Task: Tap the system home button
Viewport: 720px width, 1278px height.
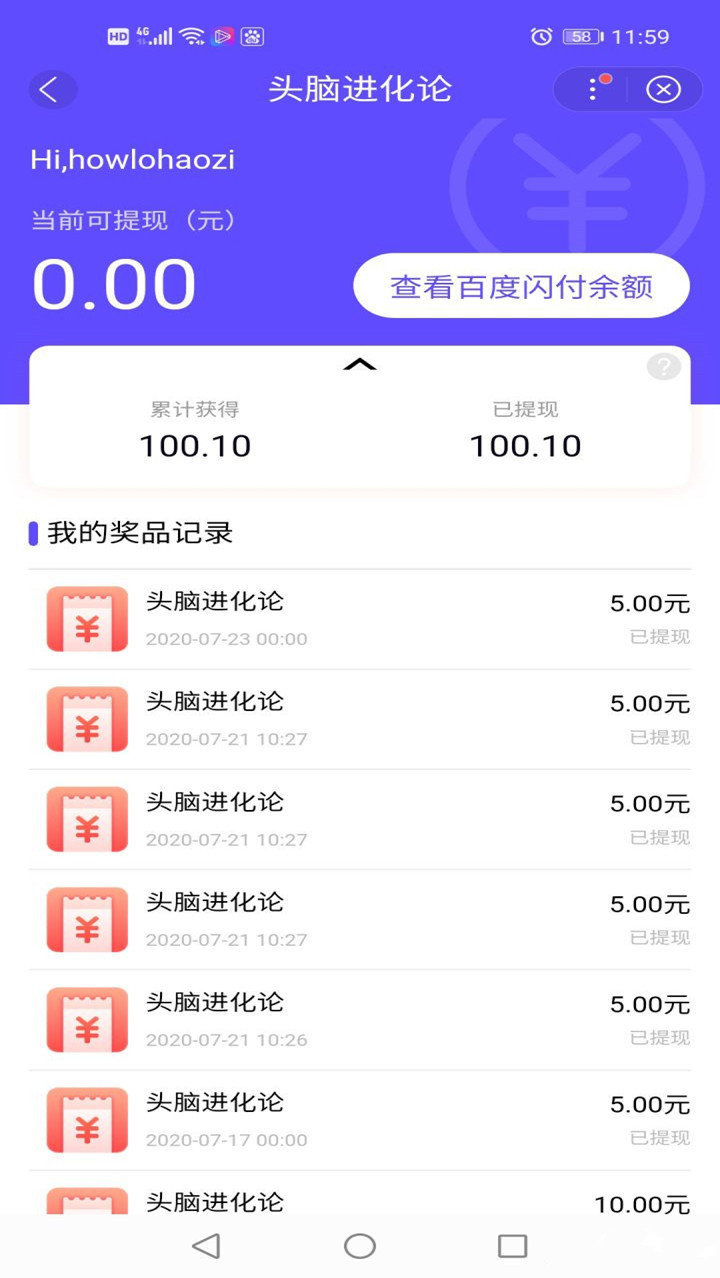Action: click(x=360, y=1246)
